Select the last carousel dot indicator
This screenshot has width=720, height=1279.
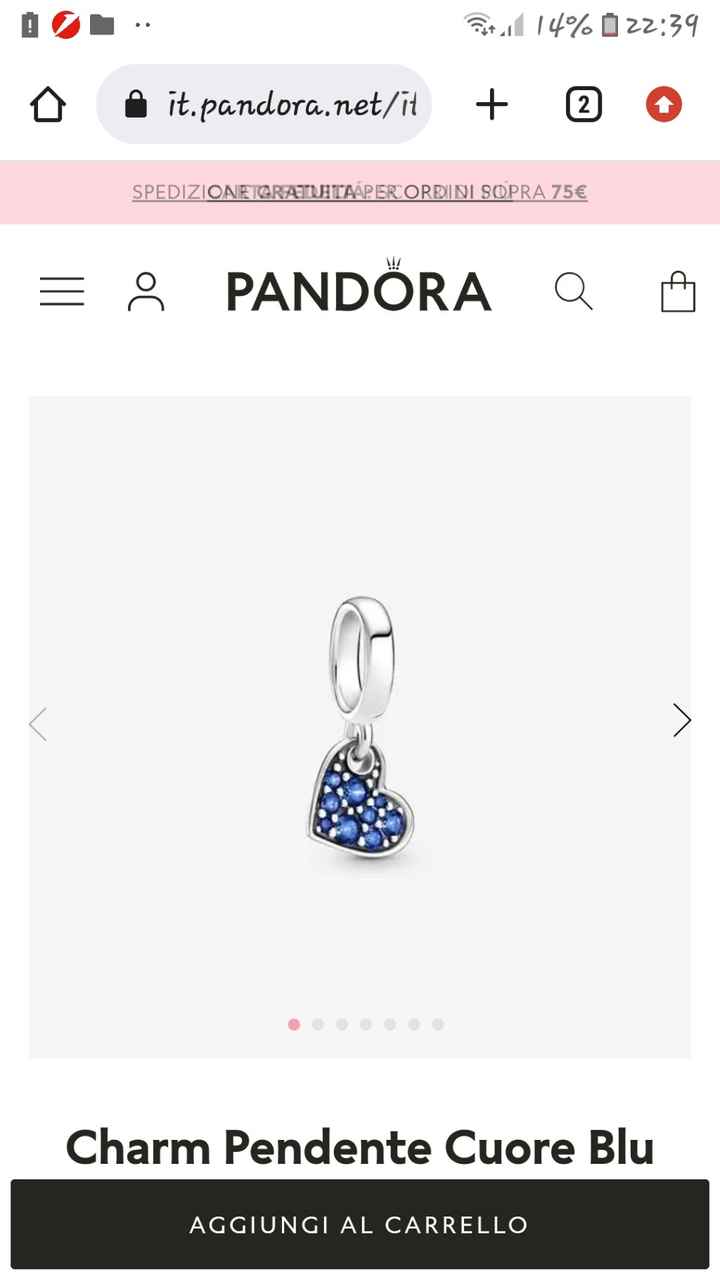click(438, 1024)
